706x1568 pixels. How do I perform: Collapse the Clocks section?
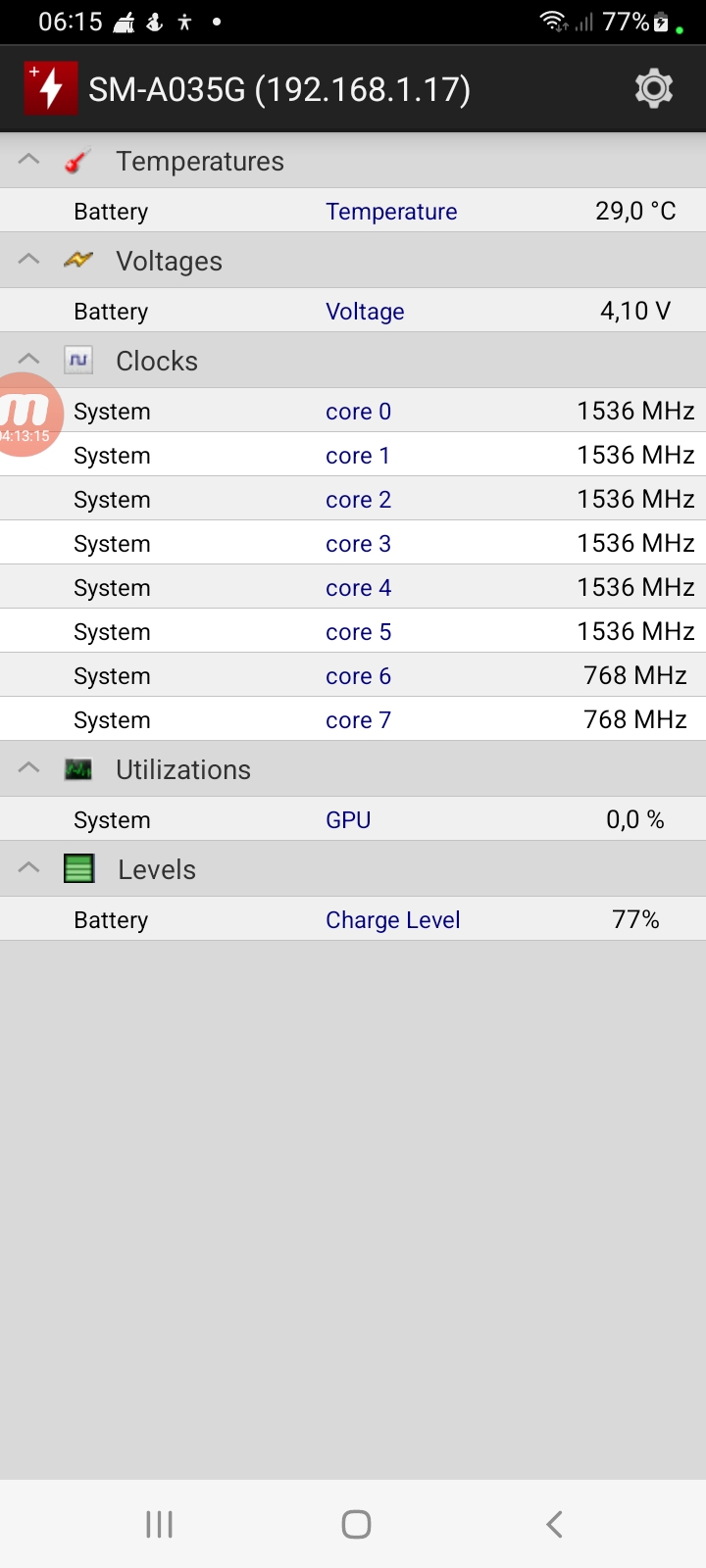(29, 359)
